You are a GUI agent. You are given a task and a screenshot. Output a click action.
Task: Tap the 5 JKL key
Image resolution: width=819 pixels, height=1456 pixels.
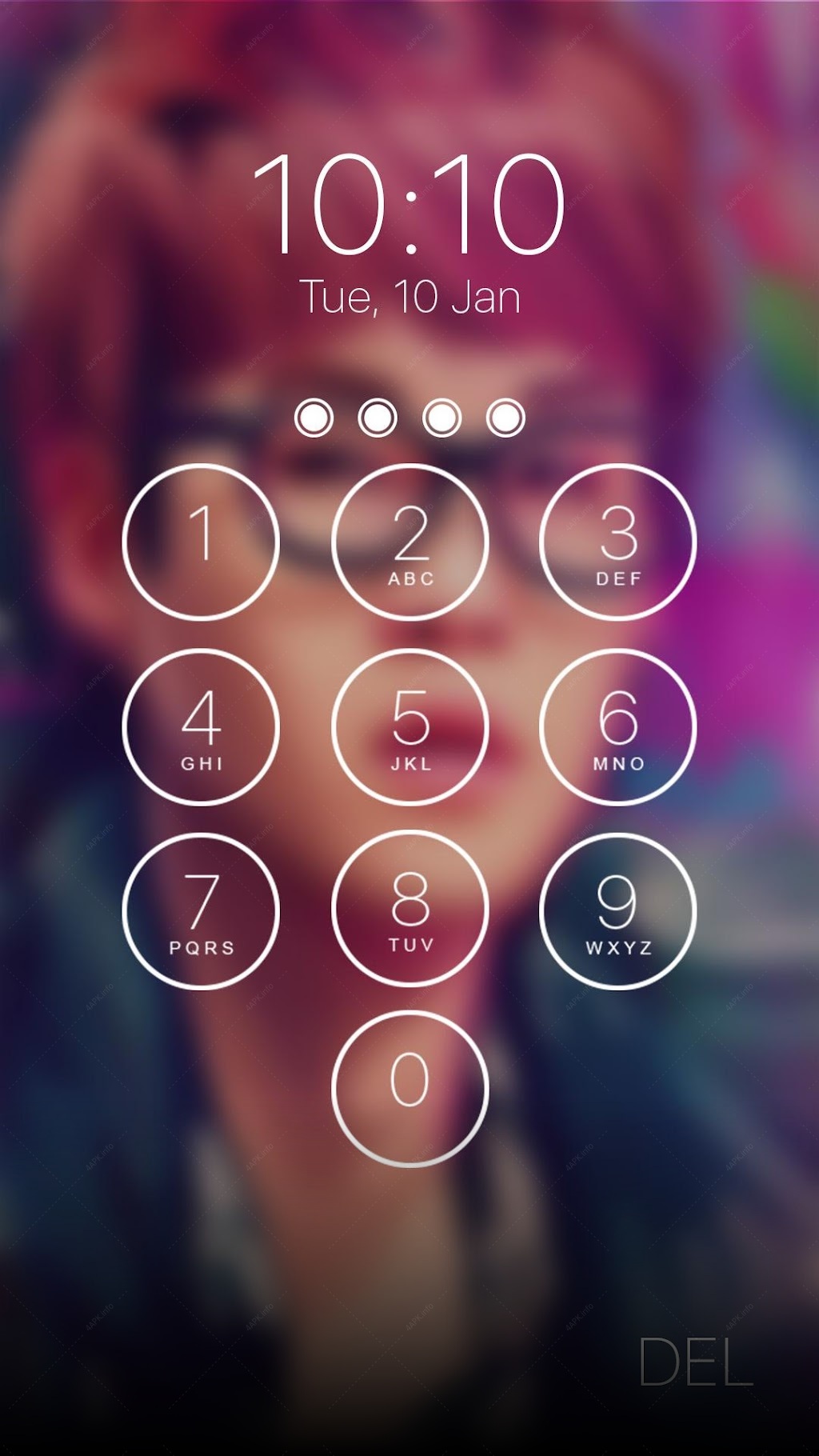[409, 726]
